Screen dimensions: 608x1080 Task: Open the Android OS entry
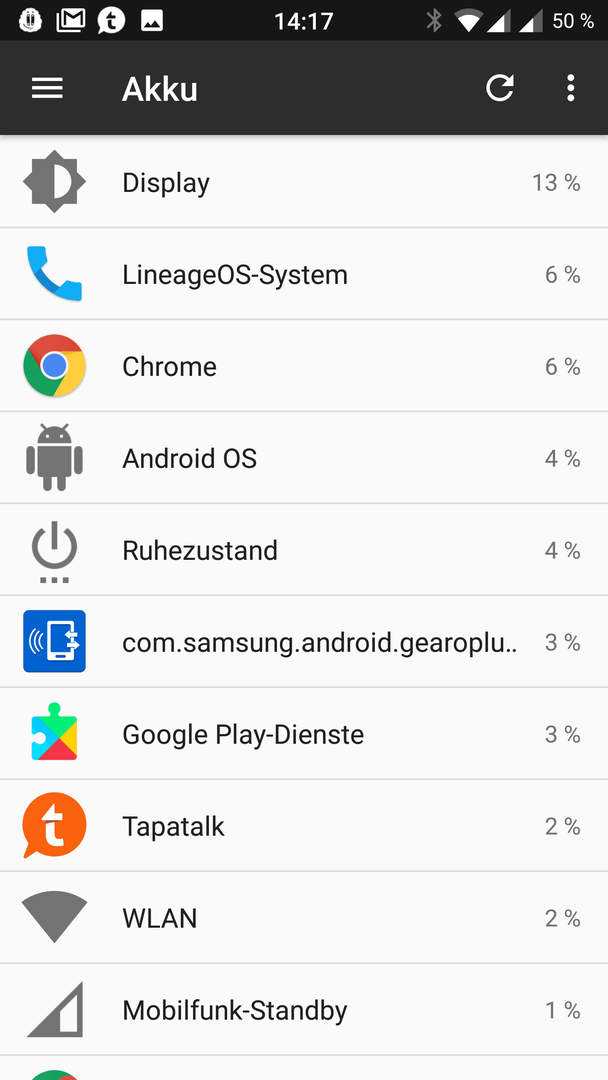coord(304,457)
